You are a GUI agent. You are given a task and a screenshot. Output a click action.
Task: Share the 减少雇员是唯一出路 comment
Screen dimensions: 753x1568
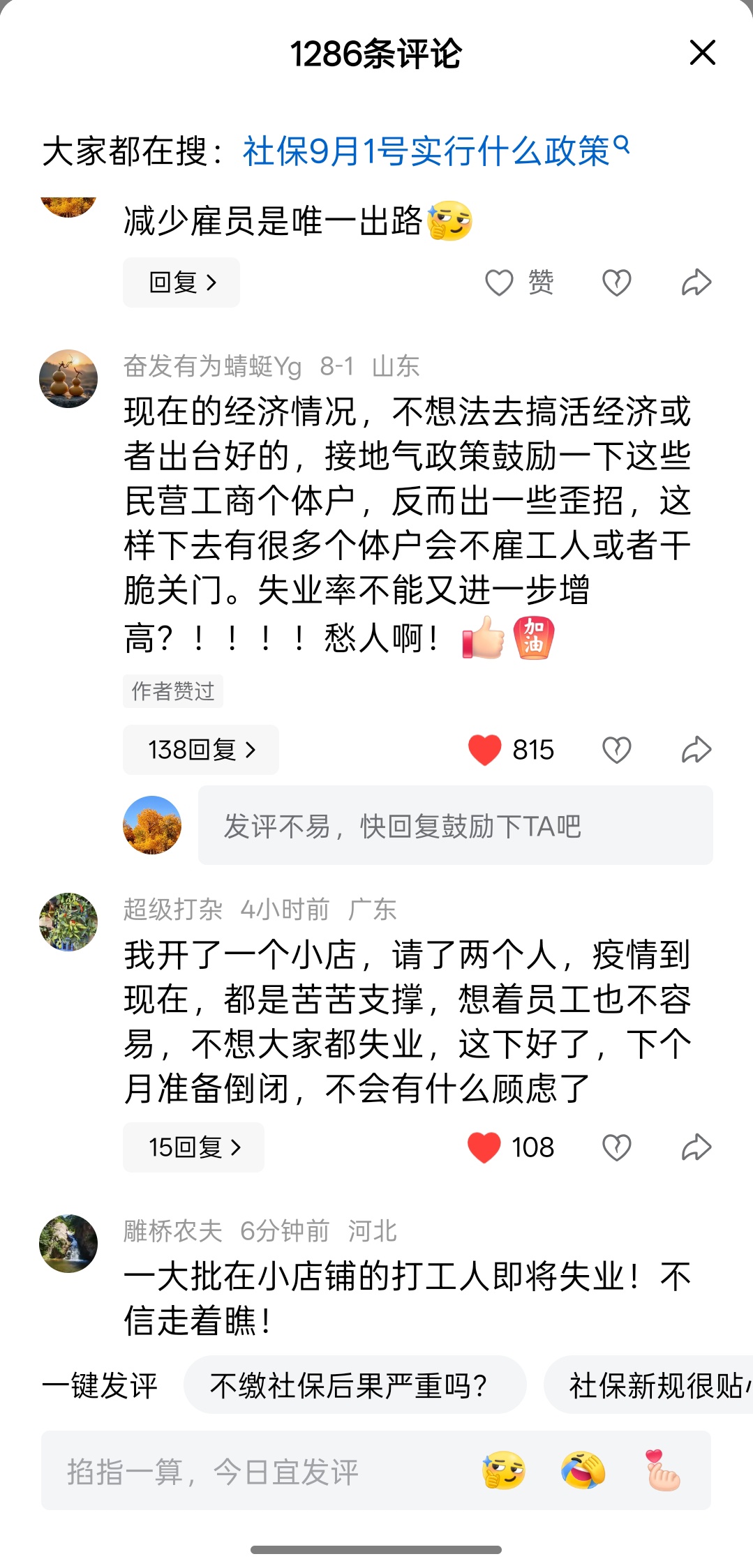(696, 282)
